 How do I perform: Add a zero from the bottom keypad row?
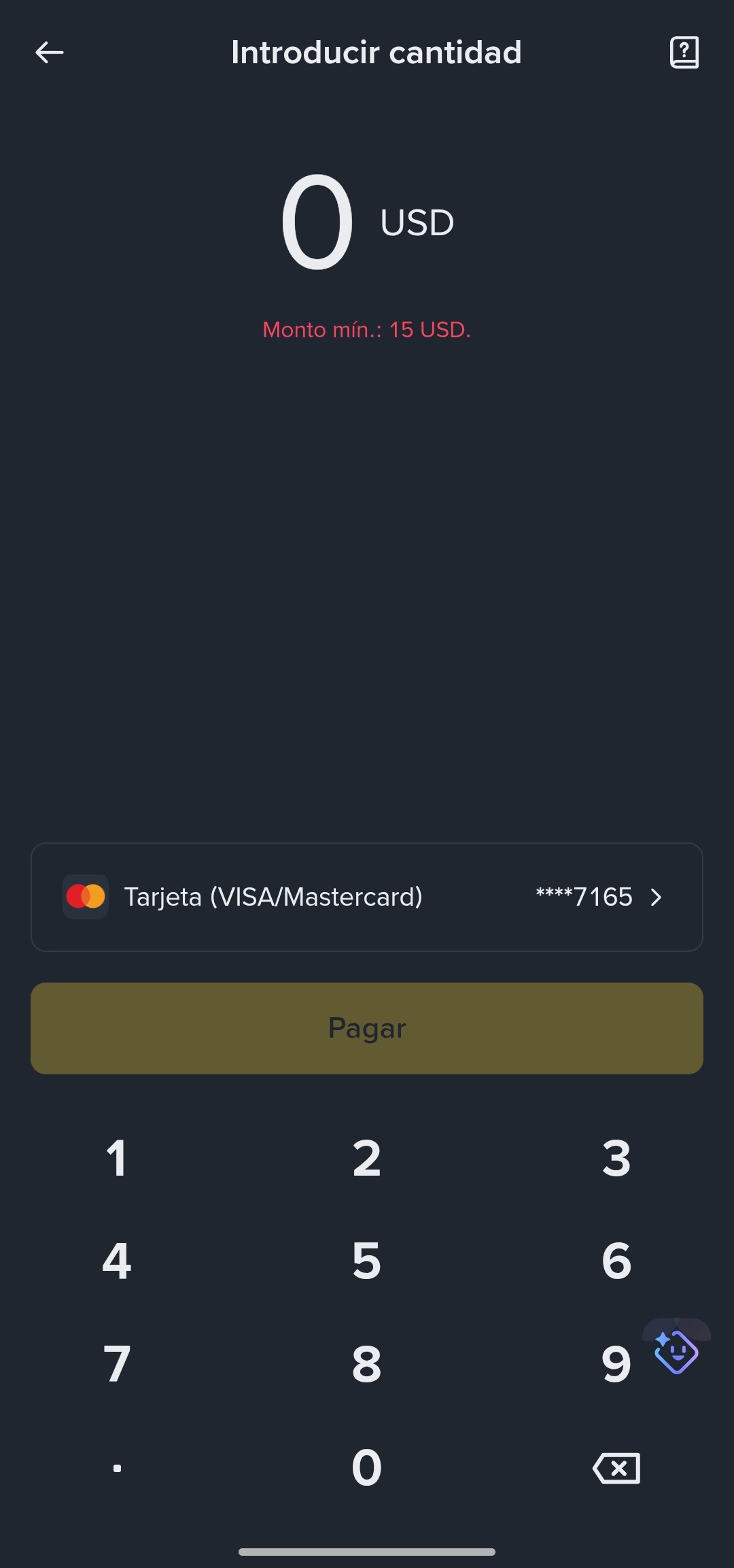(x=367, y=1467)
